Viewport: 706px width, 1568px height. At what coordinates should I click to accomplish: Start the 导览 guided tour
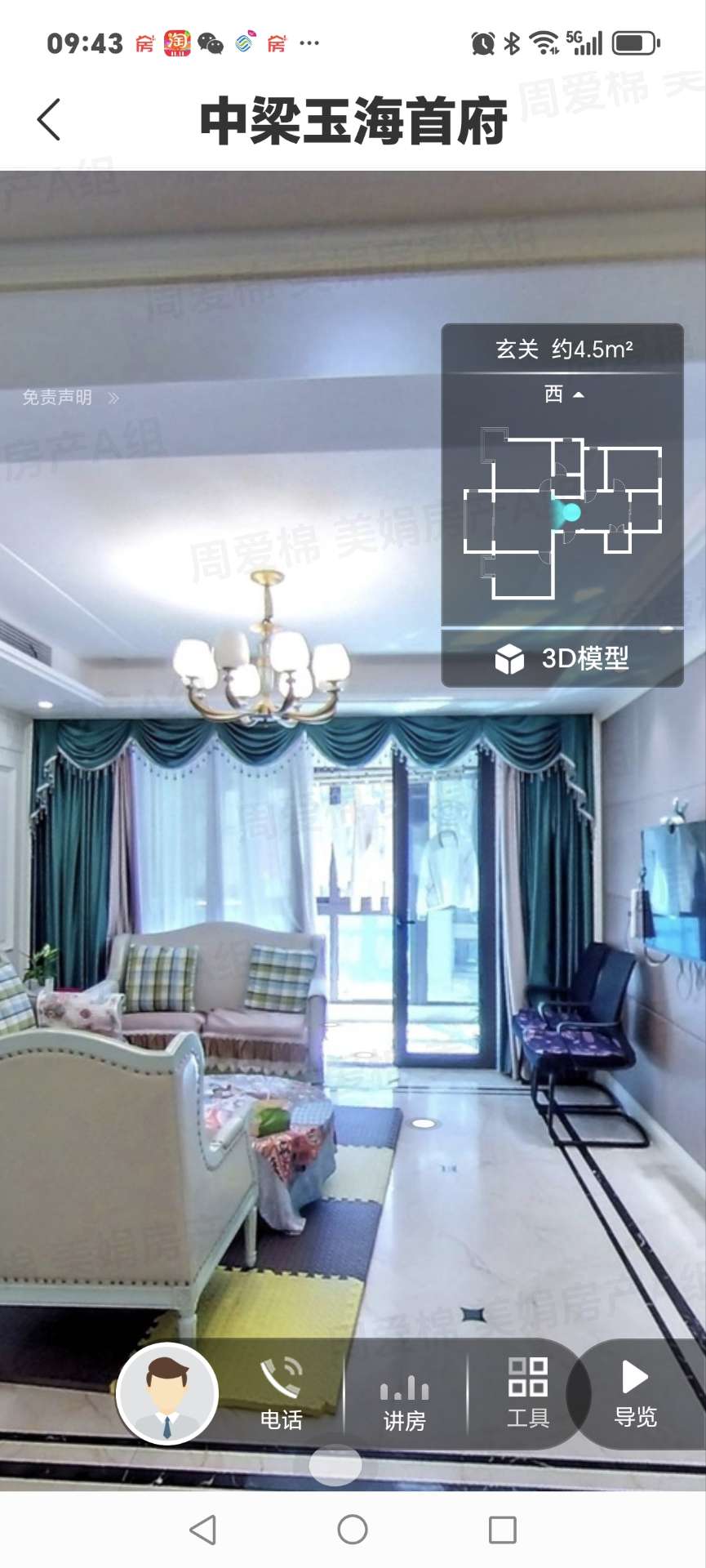(636, 1393)
